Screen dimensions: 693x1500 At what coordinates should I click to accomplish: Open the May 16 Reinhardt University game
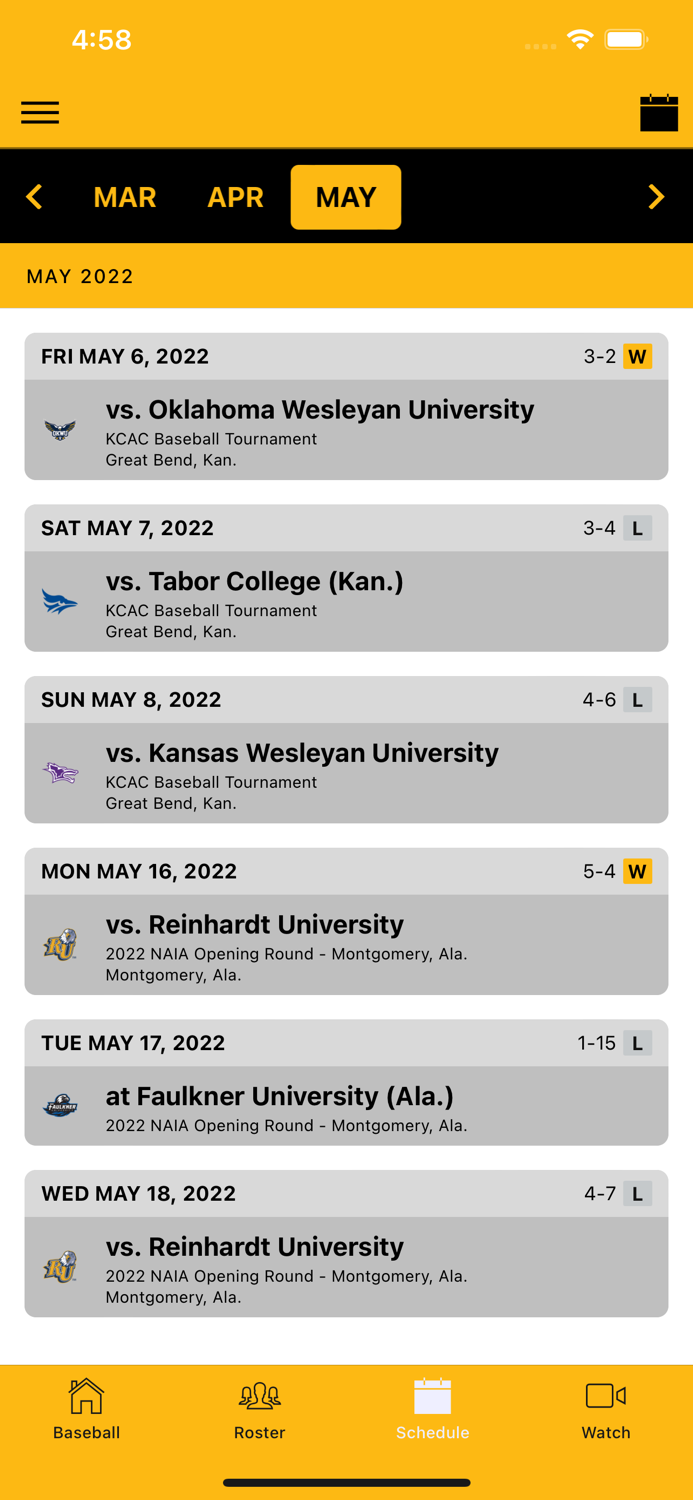[x=346, y=921]
